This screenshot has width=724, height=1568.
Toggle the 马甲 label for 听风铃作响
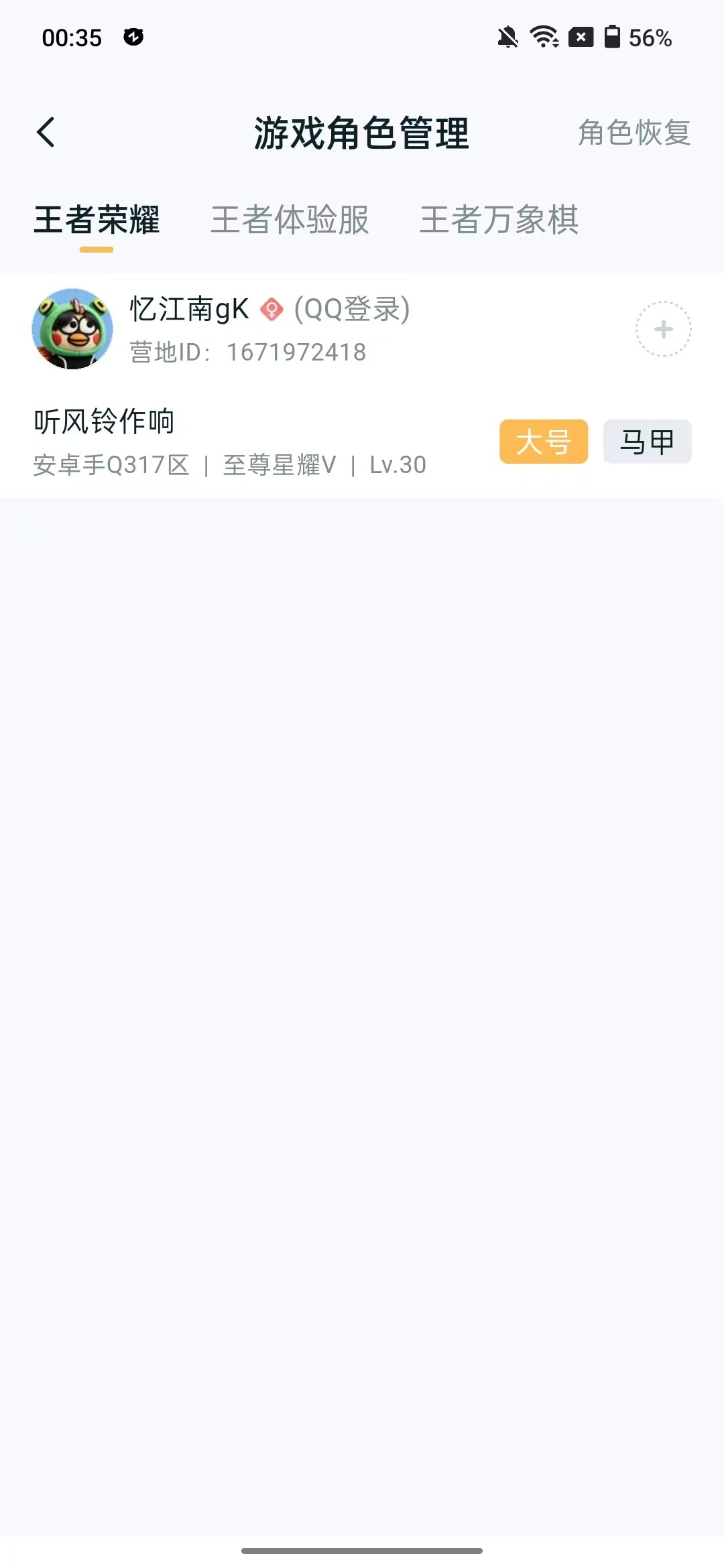[x=646, y=442]
